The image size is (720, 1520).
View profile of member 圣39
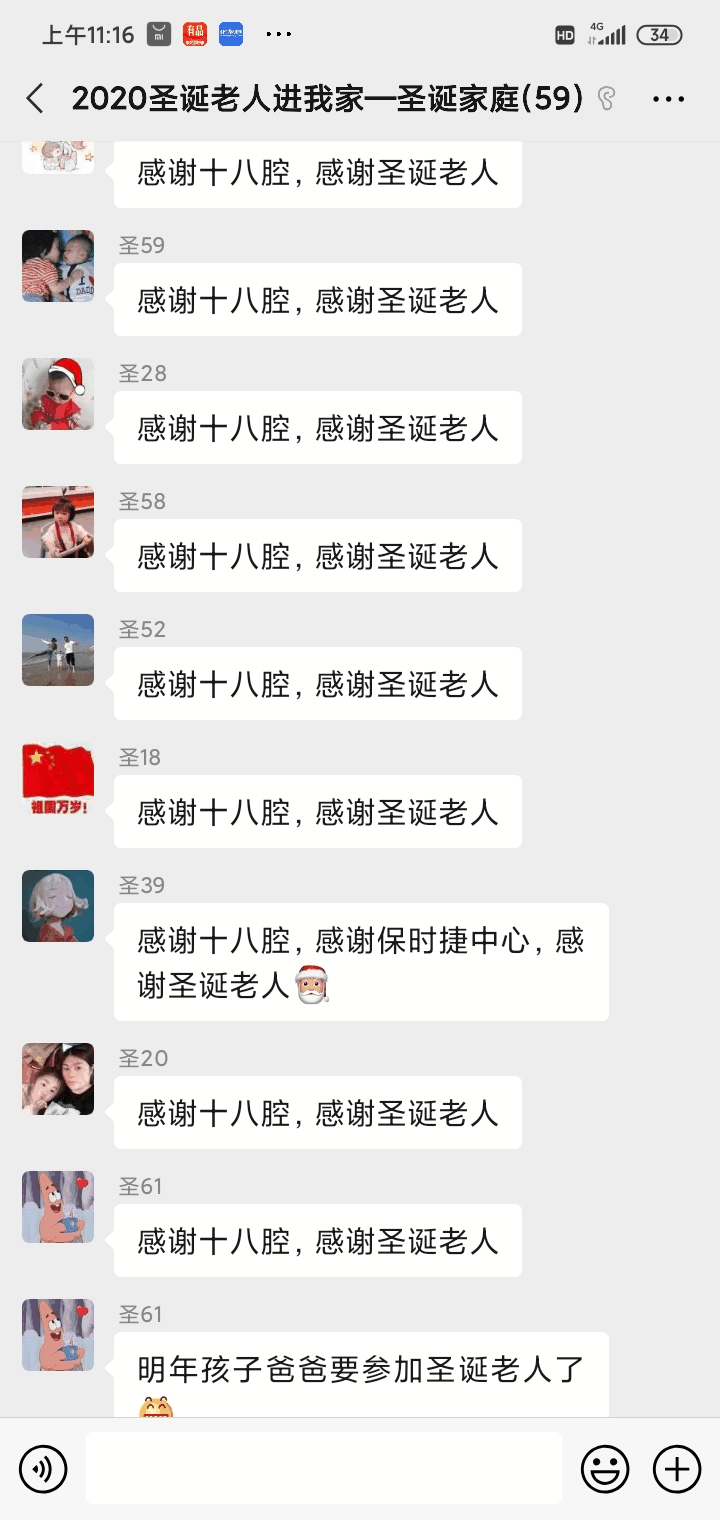(58, 906)
